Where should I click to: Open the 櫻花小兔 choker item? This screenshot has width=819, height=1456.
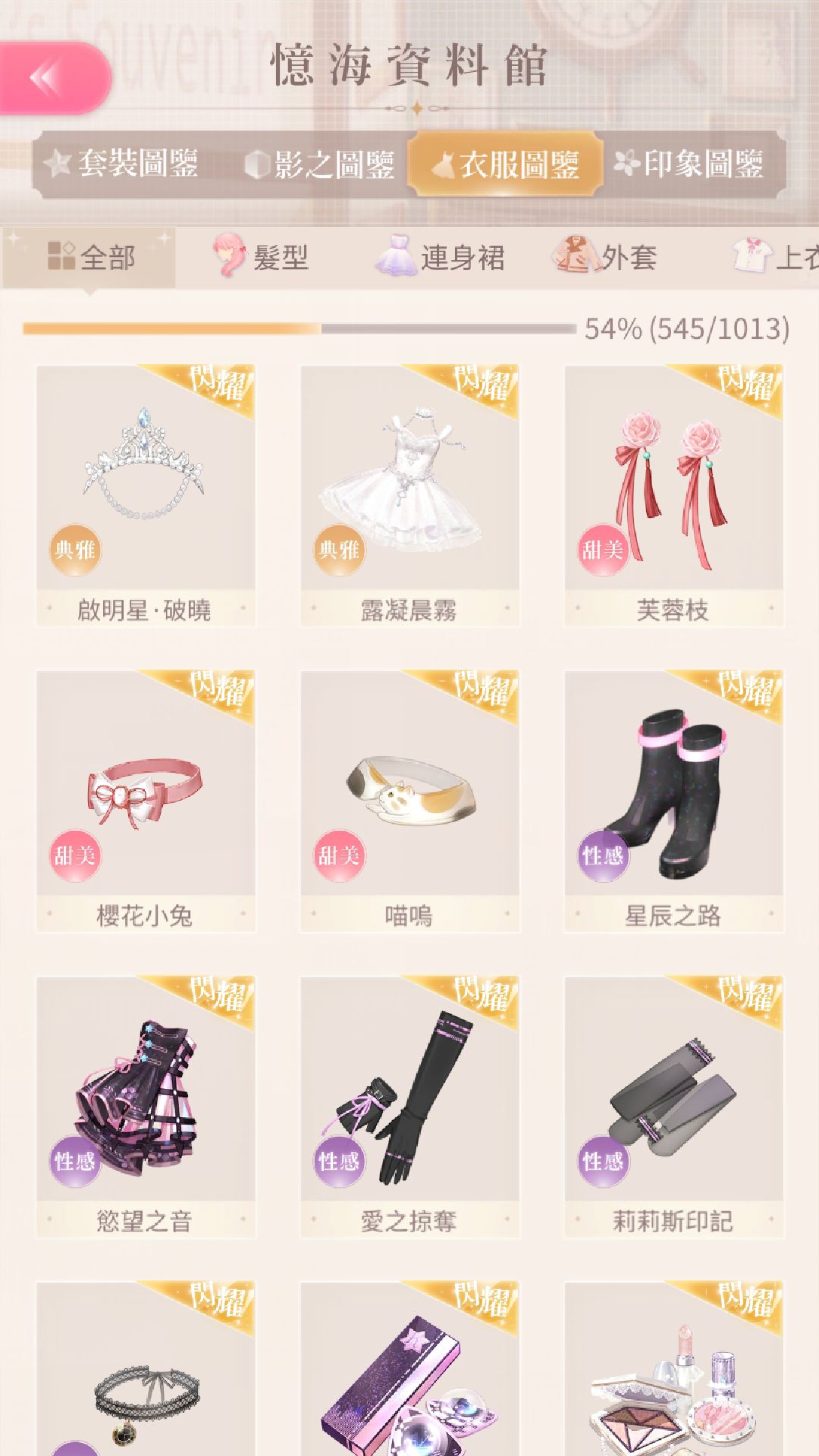[x=145, y=800]
